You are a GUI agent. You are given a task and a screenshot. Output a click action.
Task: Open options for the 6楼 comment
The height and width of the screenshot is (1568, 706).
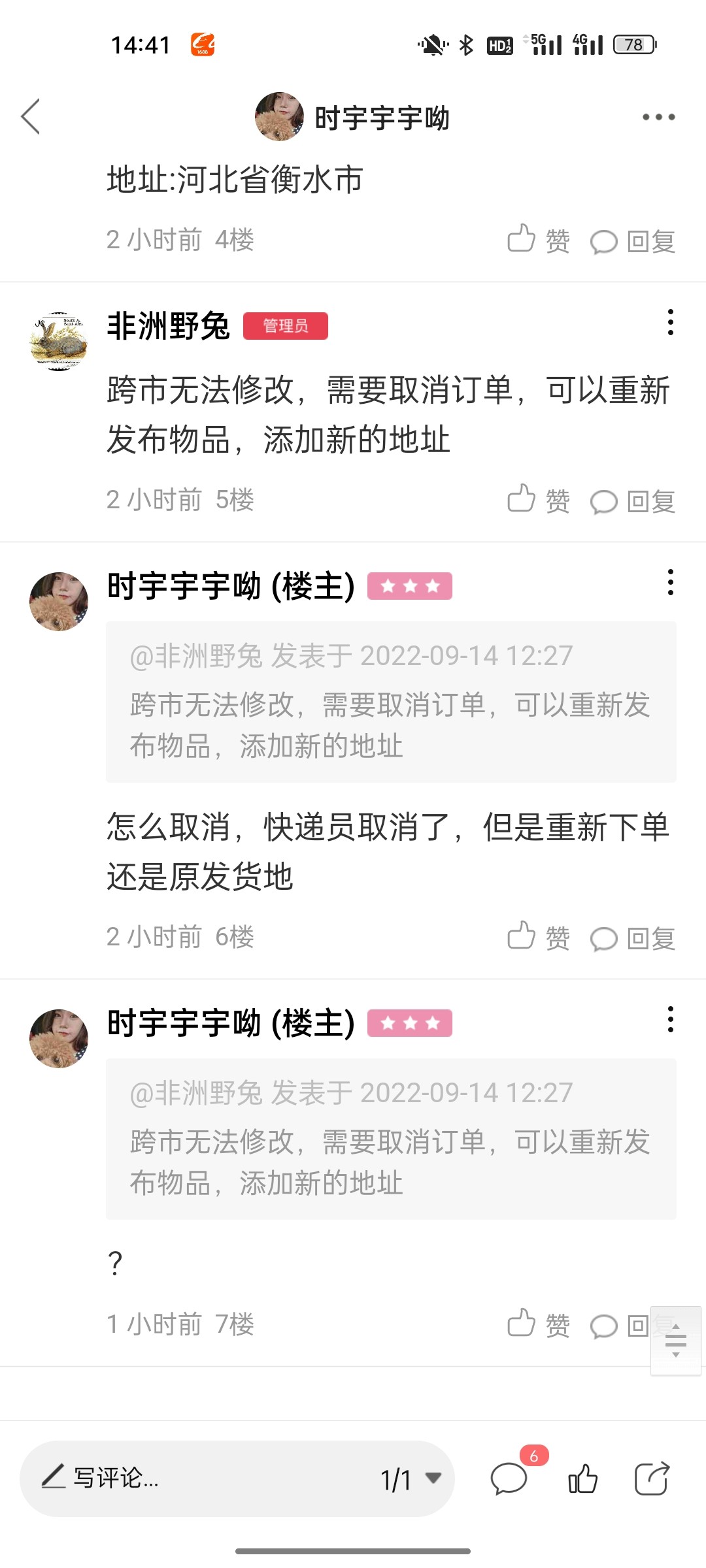pyautogui.click(x=670, y=582)
